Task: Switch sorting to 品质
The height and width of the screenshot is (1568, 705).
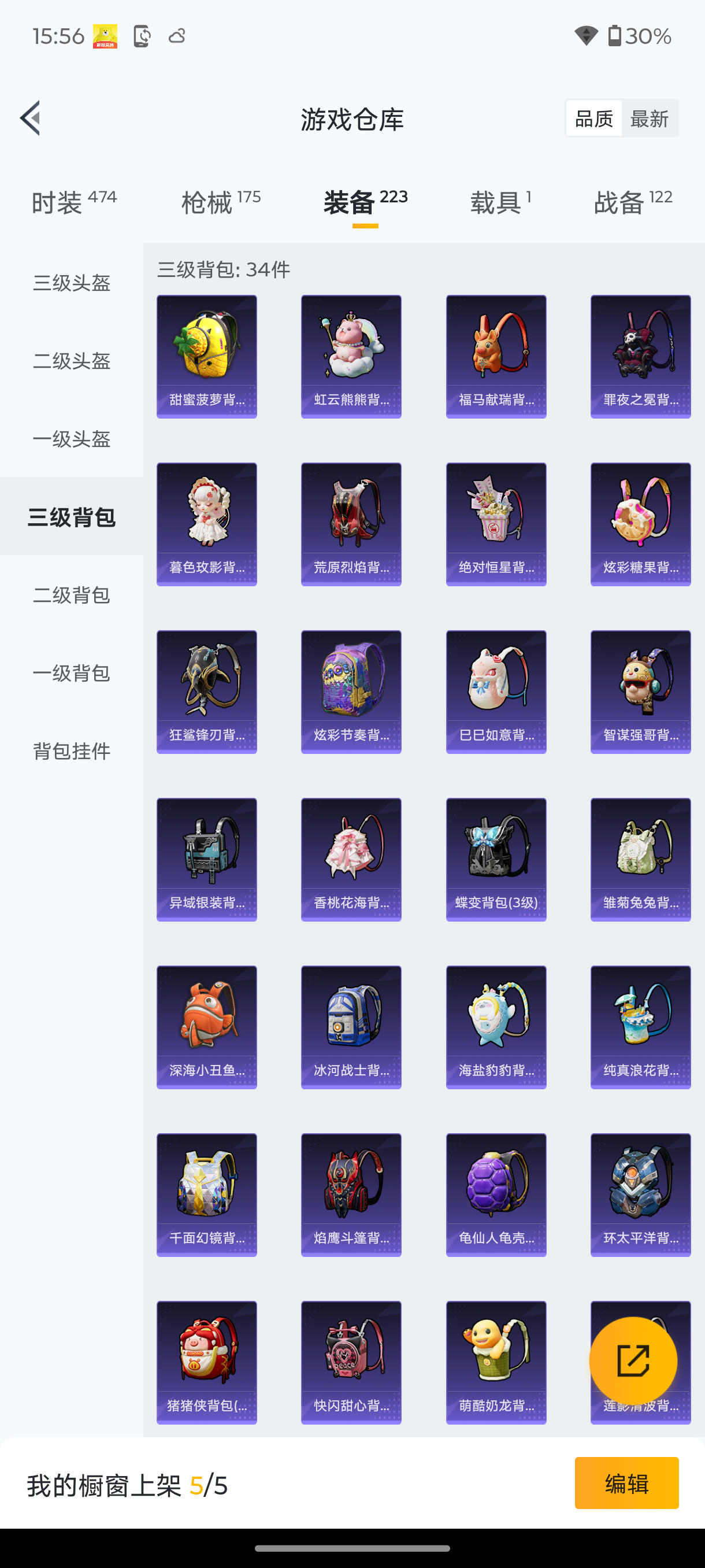Action: 592,118
